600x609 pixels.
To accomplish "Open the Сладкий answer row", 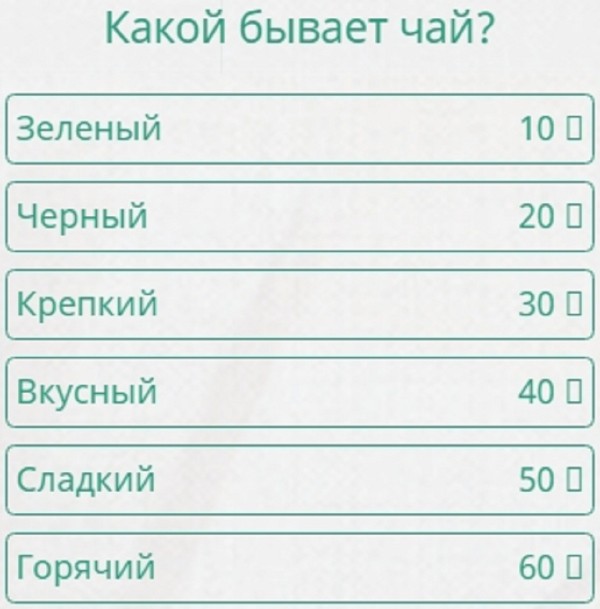I will click(x=300, y=480).
